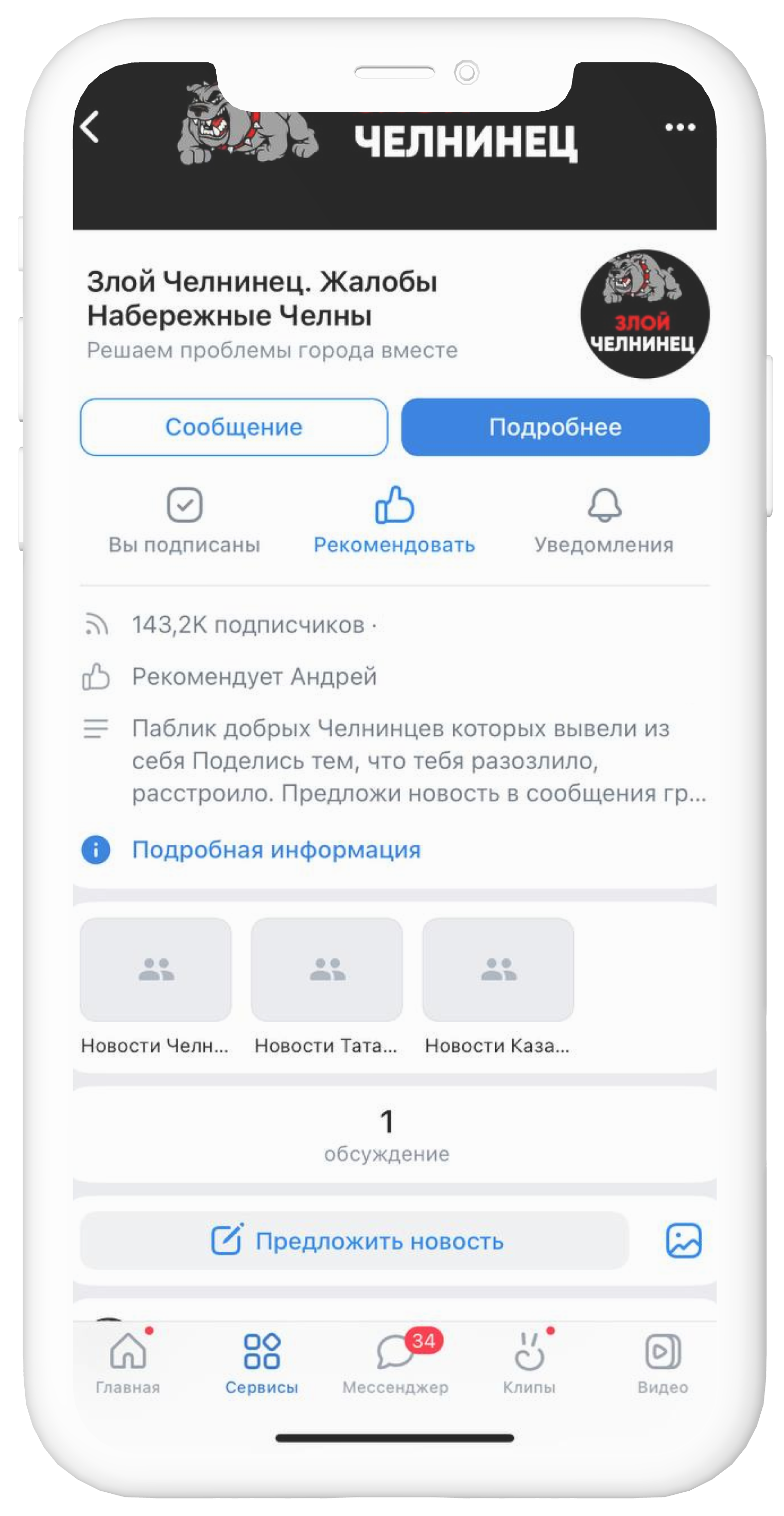
Task: Open the Злой Челнинец community avatar
Action: point(644,314)
